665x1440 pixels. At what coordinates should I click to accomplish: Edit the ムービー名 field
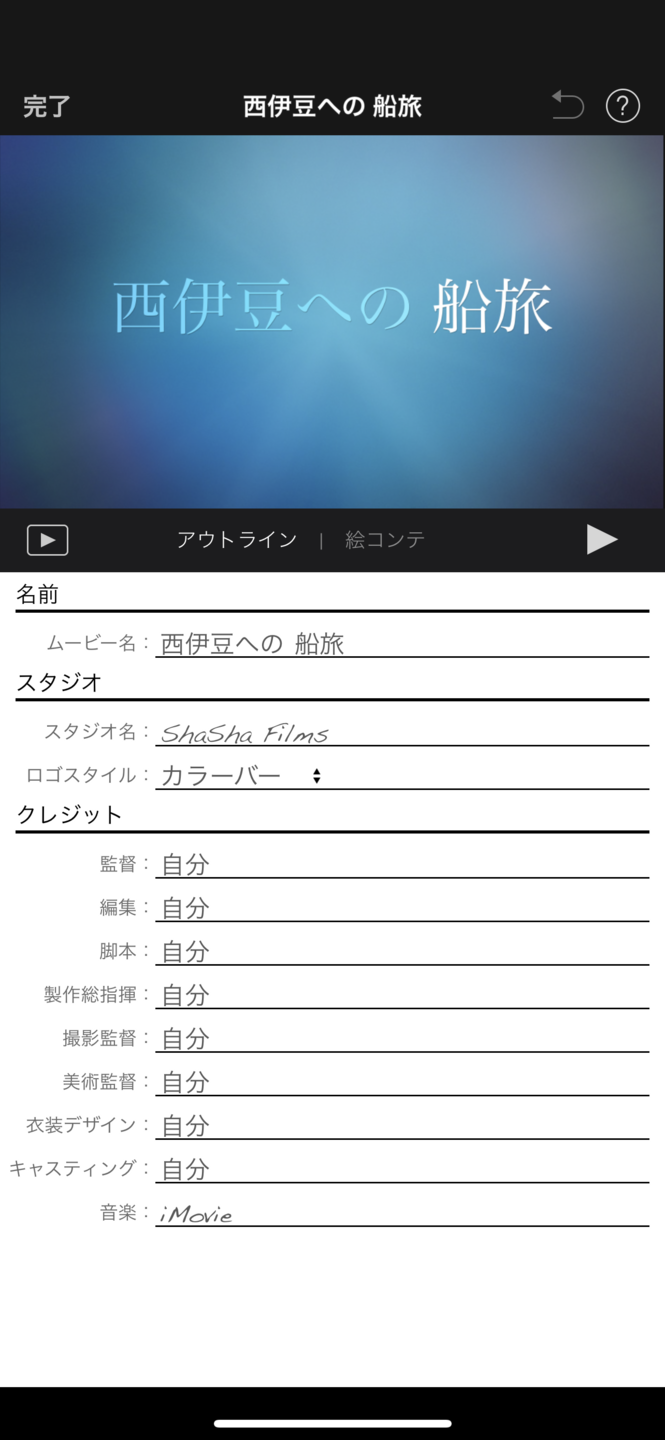coord(400,643)
